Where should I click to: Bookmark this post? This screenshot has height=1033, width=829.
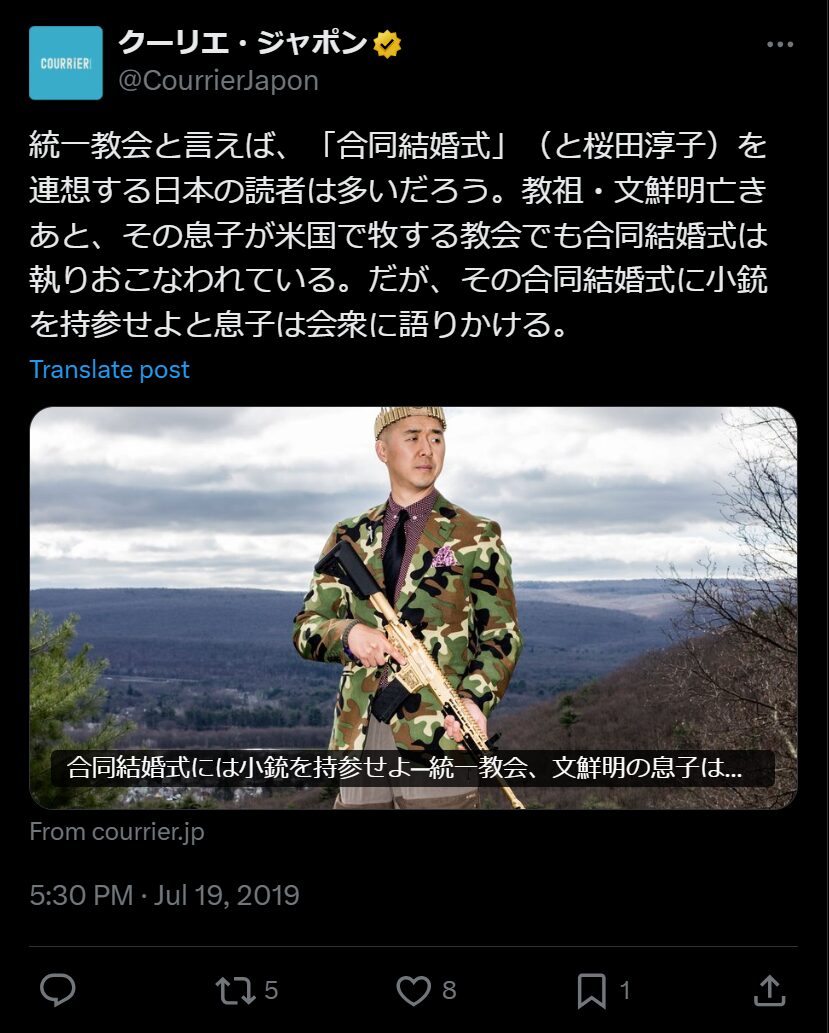tap(592, 990)
